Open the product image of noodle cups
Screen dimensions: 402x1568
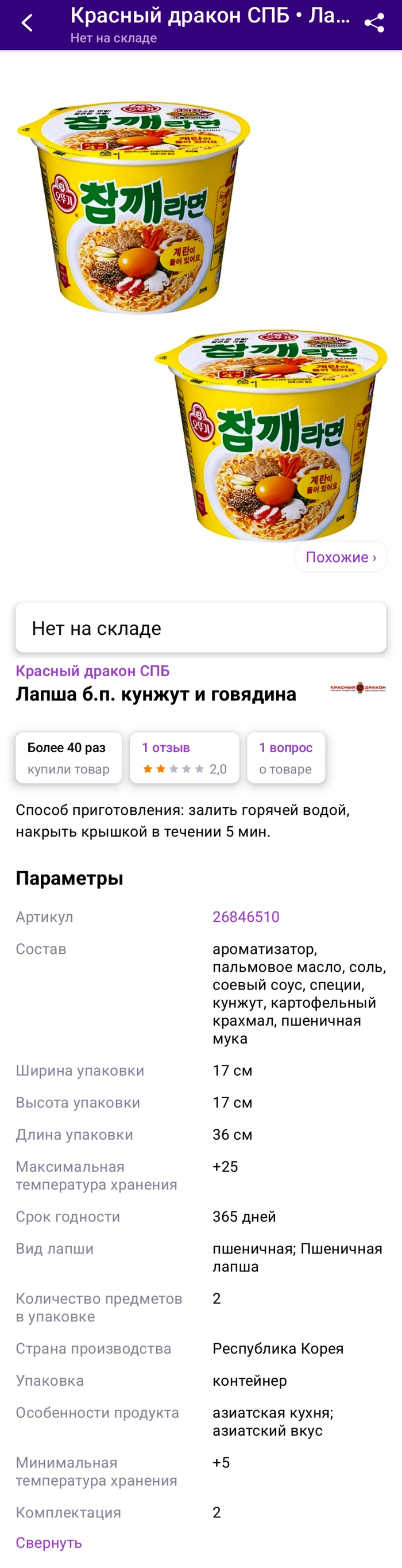[200, 316]
